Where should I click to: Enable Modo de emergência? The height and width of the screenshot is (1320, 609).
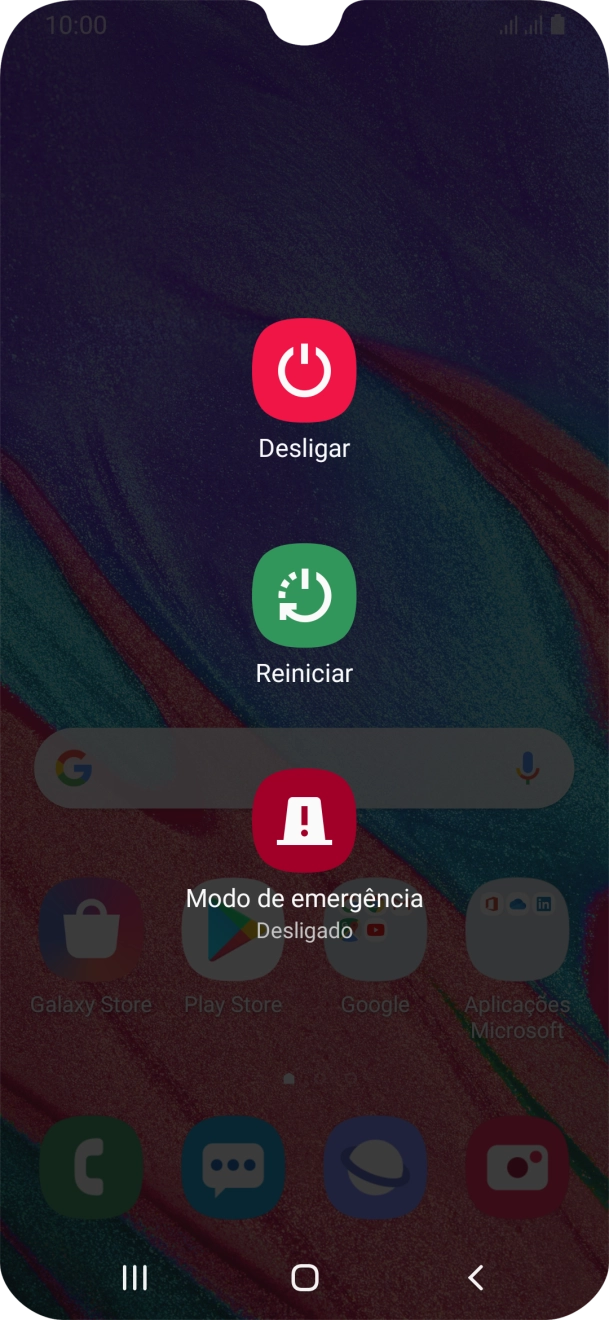pyautogui.click(x=304, y=821)
